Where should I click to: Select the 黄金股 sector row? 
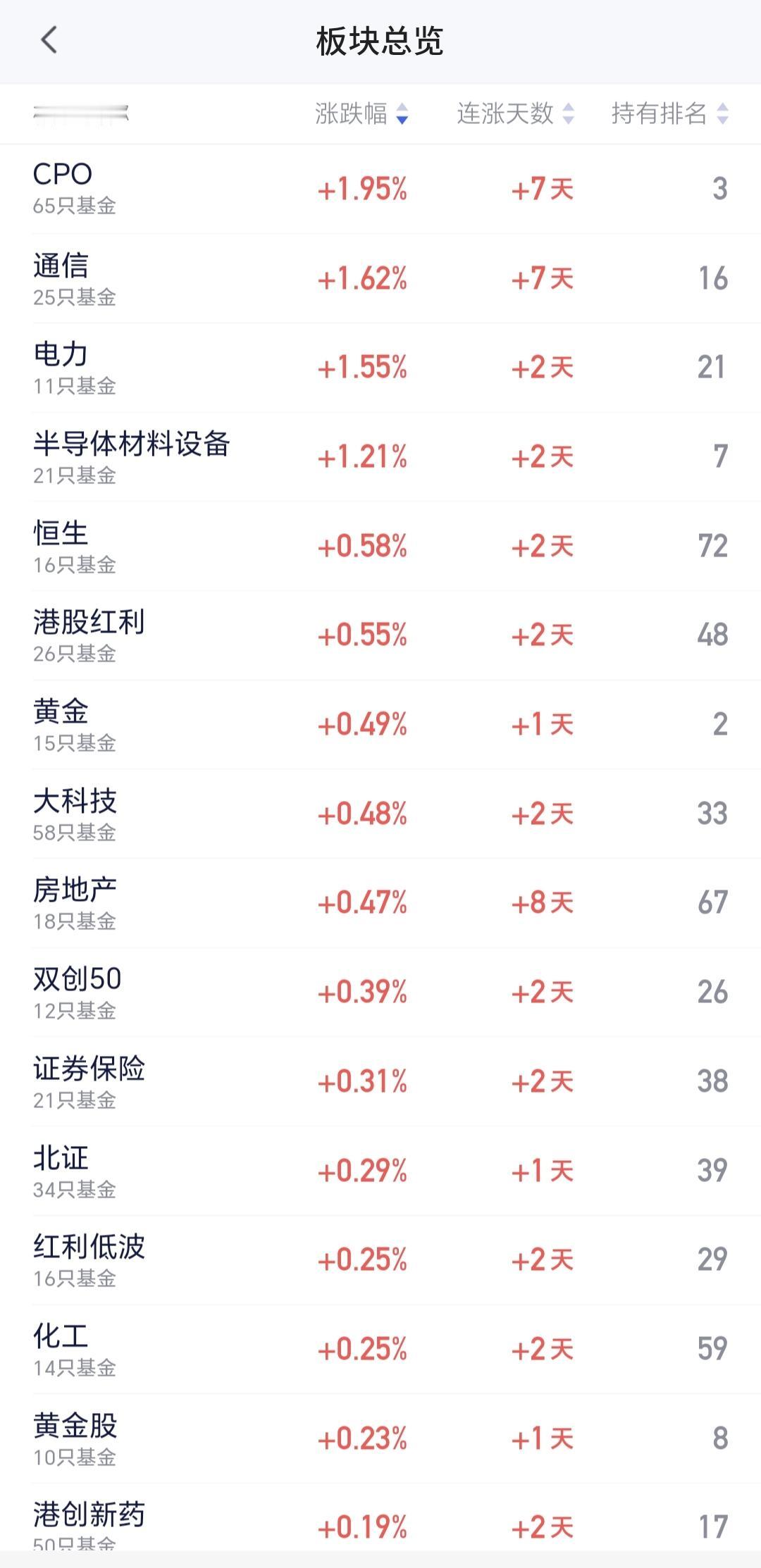(x=380, y=1438)
